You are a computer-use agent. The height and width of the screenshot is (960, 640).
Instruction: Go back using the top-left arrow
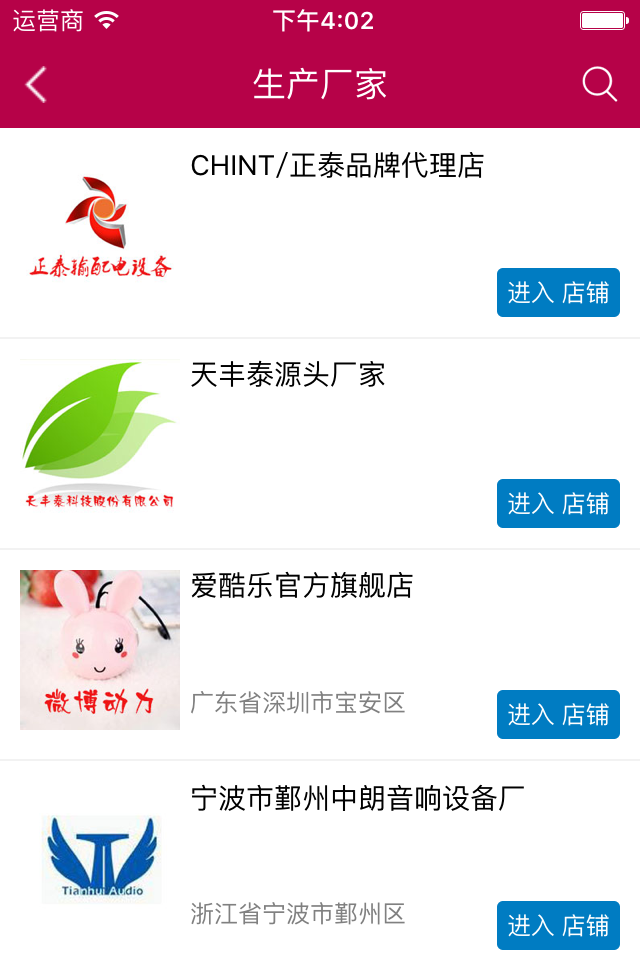pos(36,85)
